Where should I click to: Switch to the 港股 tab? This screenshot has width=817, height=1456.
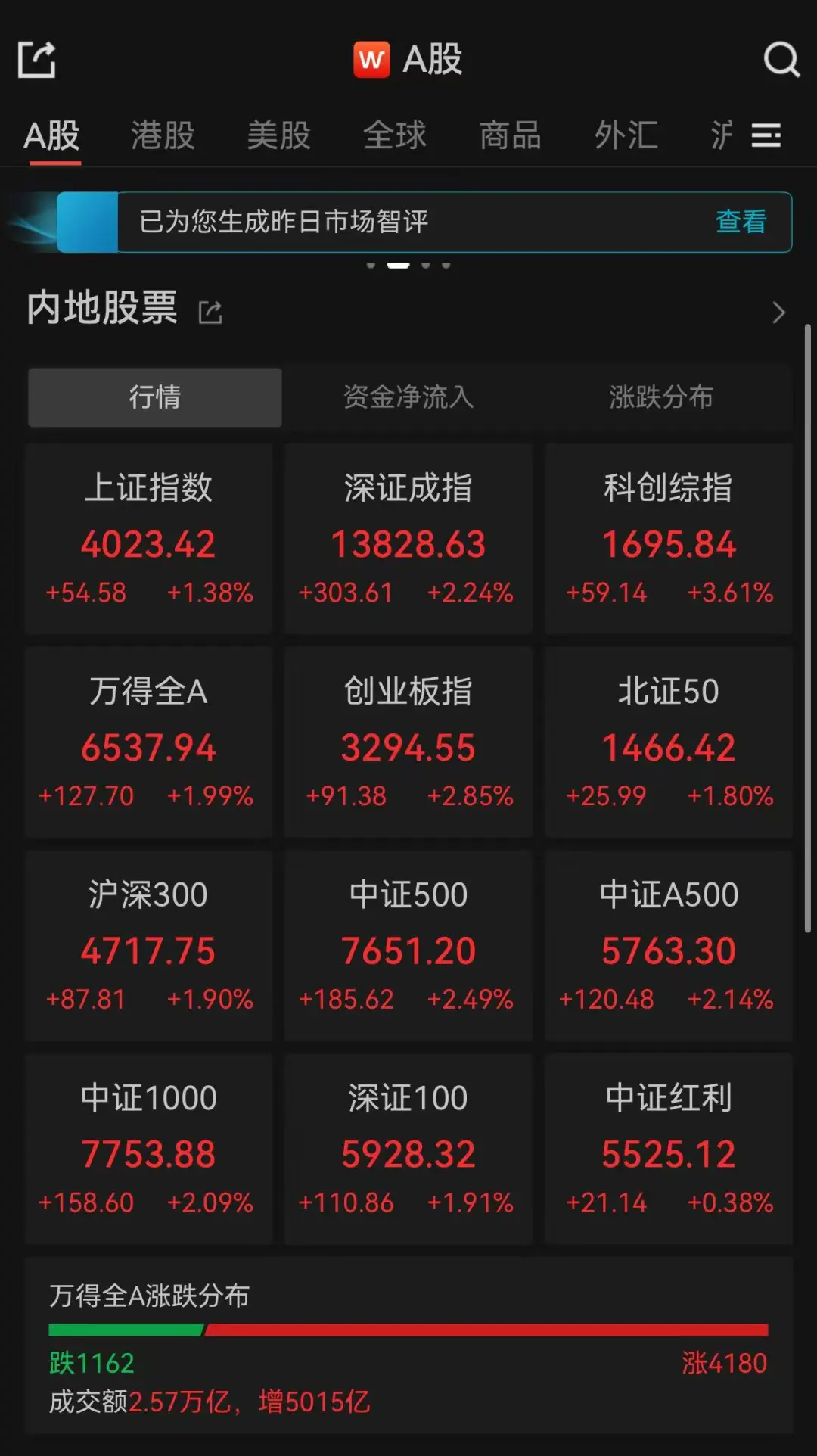click(x=161, y=136)
